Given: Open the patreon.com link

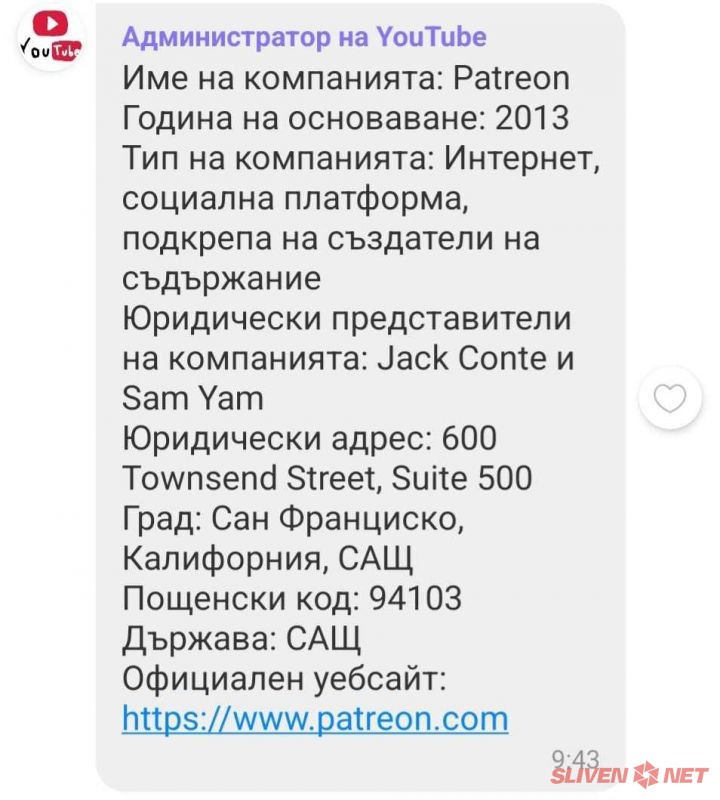Looking at the screenshot, I should 315,718.
